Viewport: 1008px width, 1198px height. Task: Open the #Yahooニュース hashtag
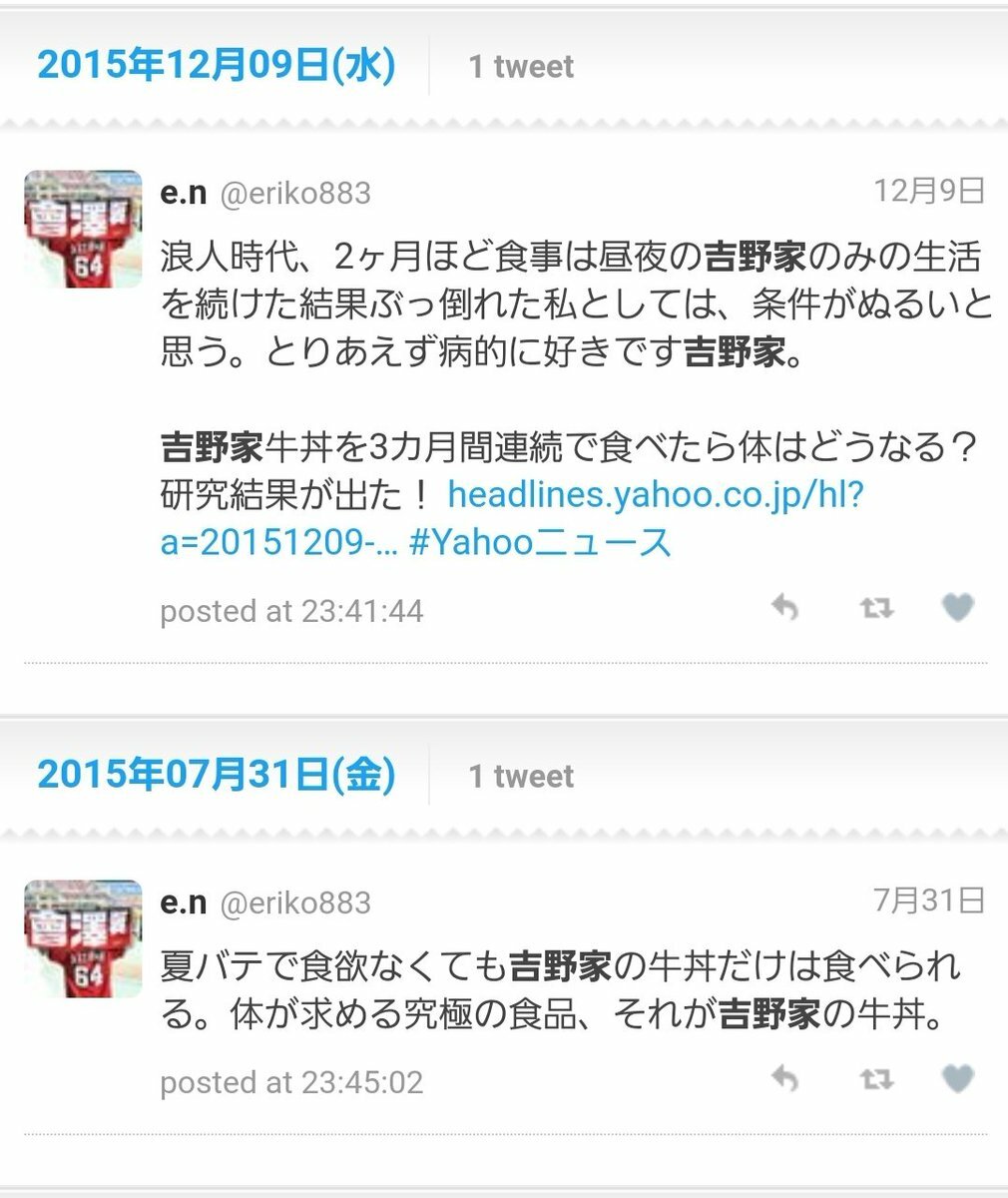540,544
